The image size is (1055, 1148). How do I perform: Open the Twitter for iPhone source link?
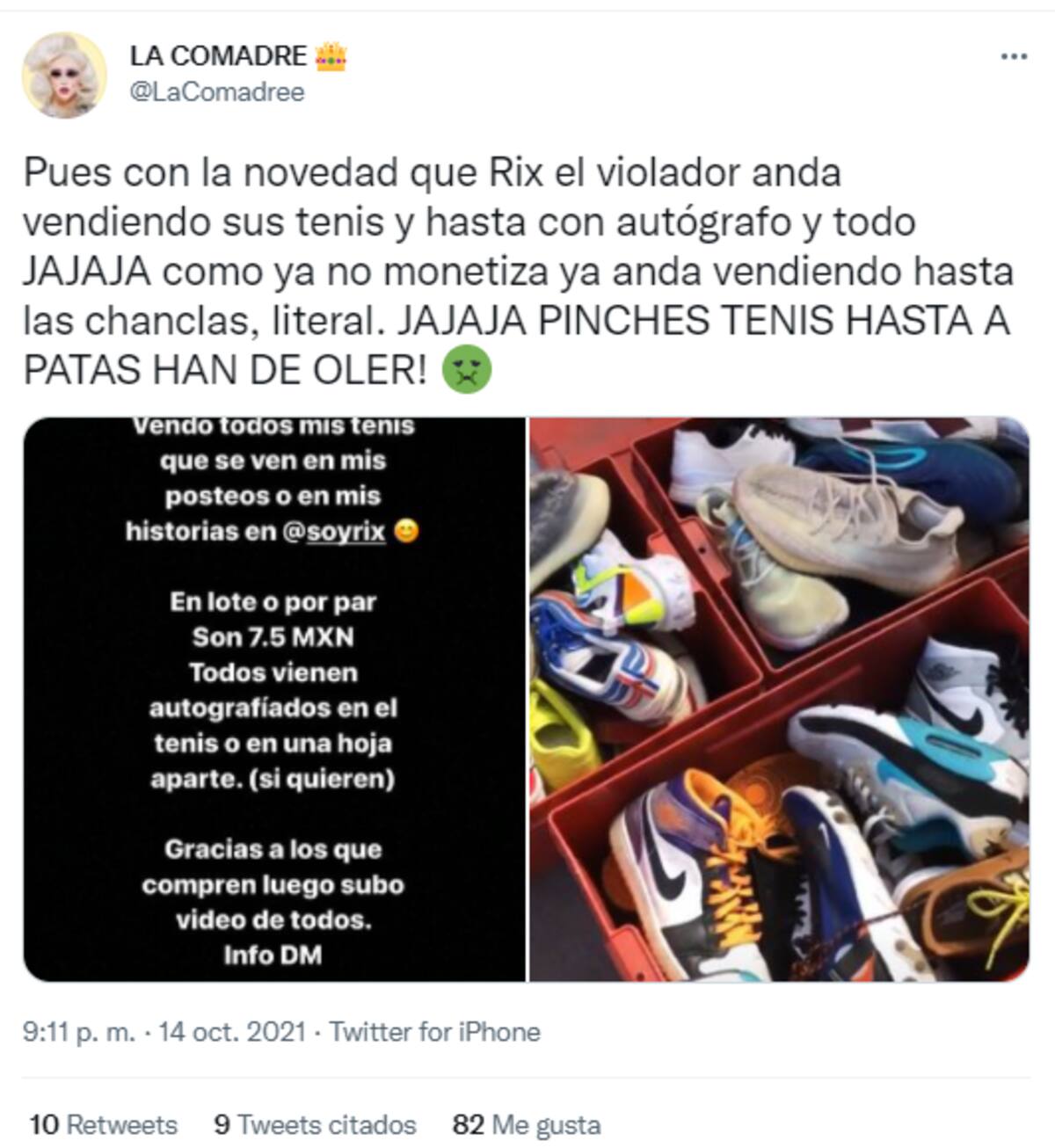pyautogui.click(x=435, y=1031)
